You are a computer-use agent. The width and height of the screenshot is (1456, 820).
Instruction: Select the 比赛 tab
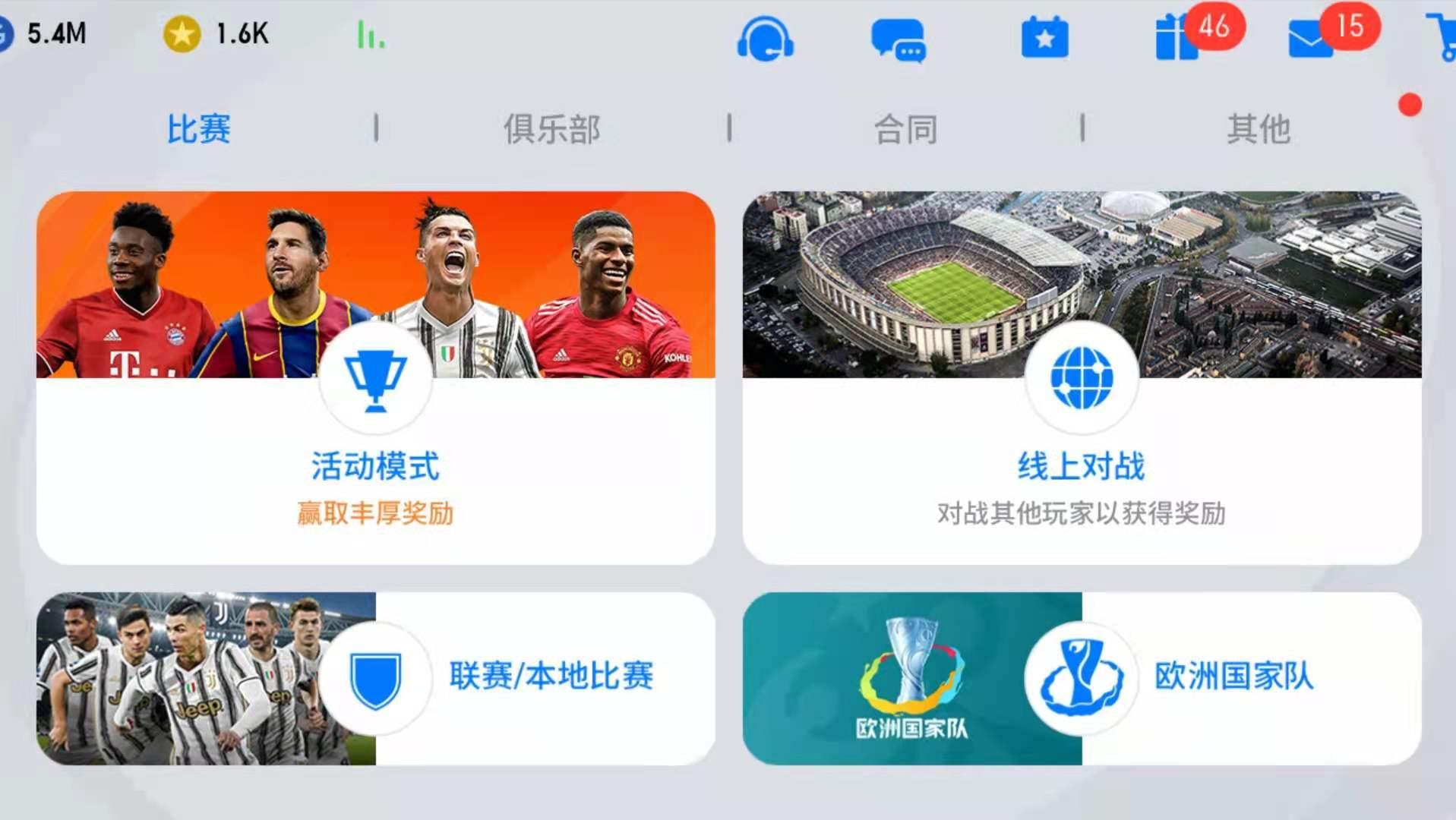199,129
